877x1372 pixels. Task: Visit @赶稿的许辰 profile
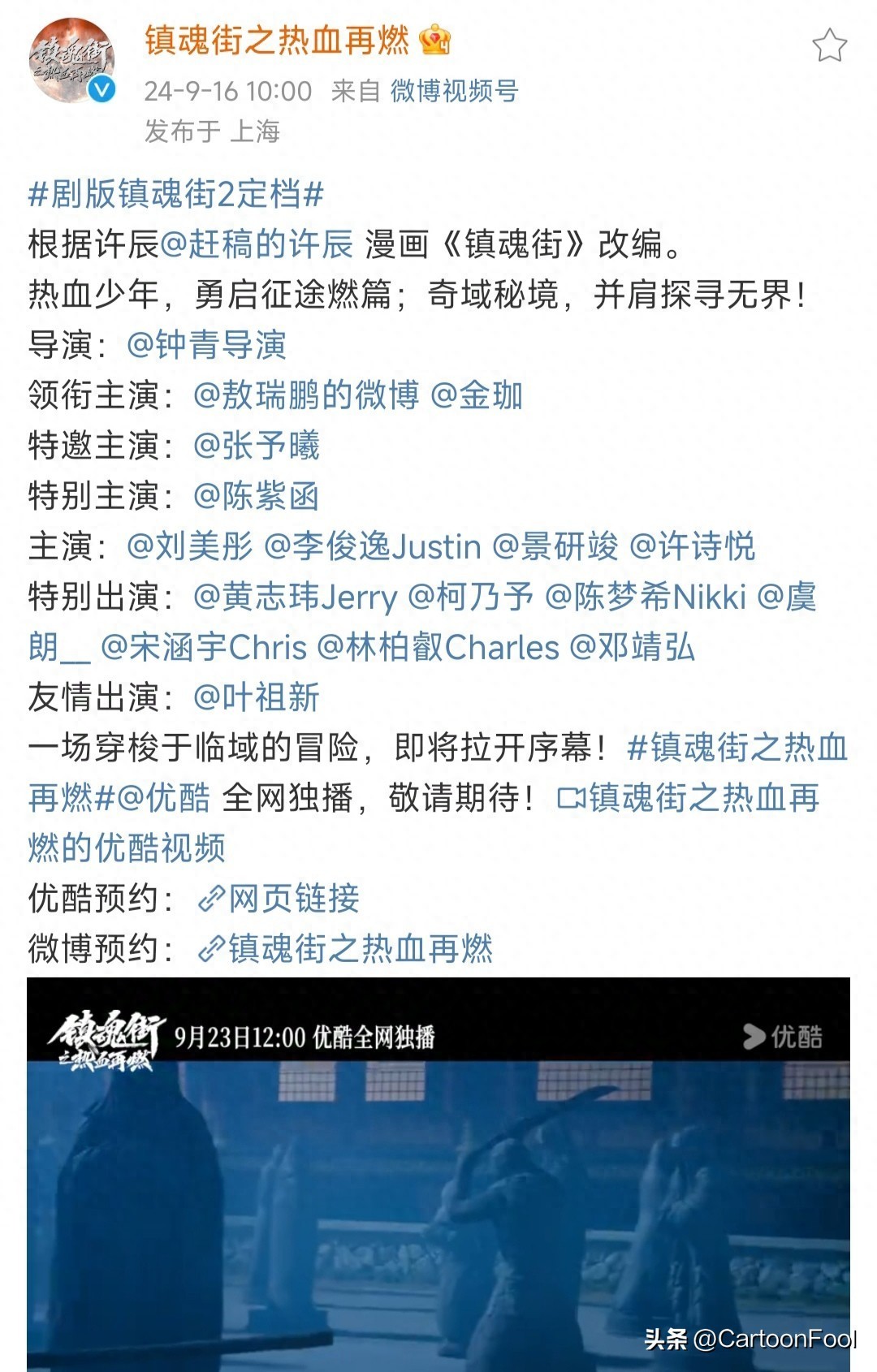pos(257,244)
